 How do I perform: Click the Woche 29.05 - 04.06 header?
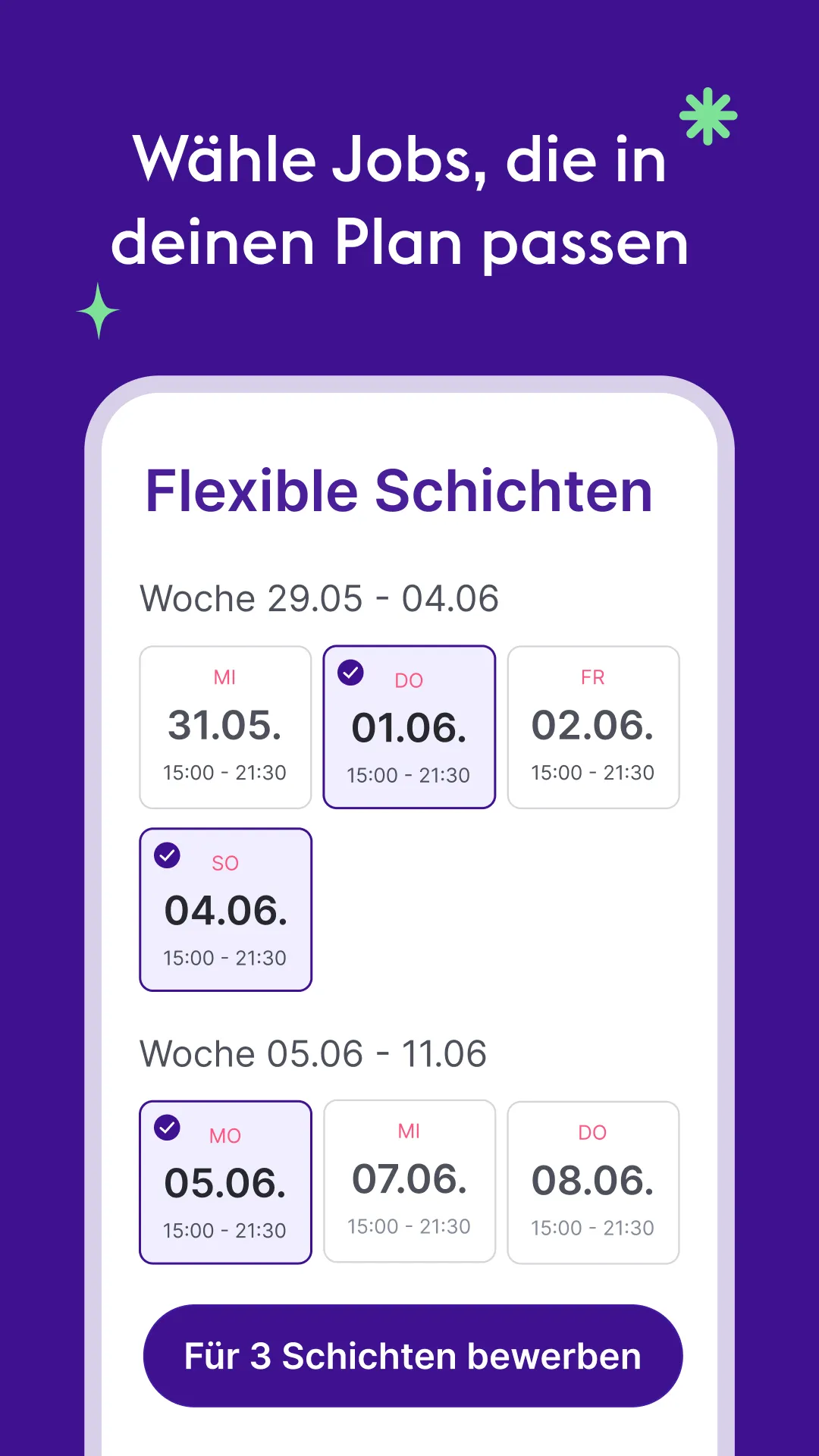[318, 598]
